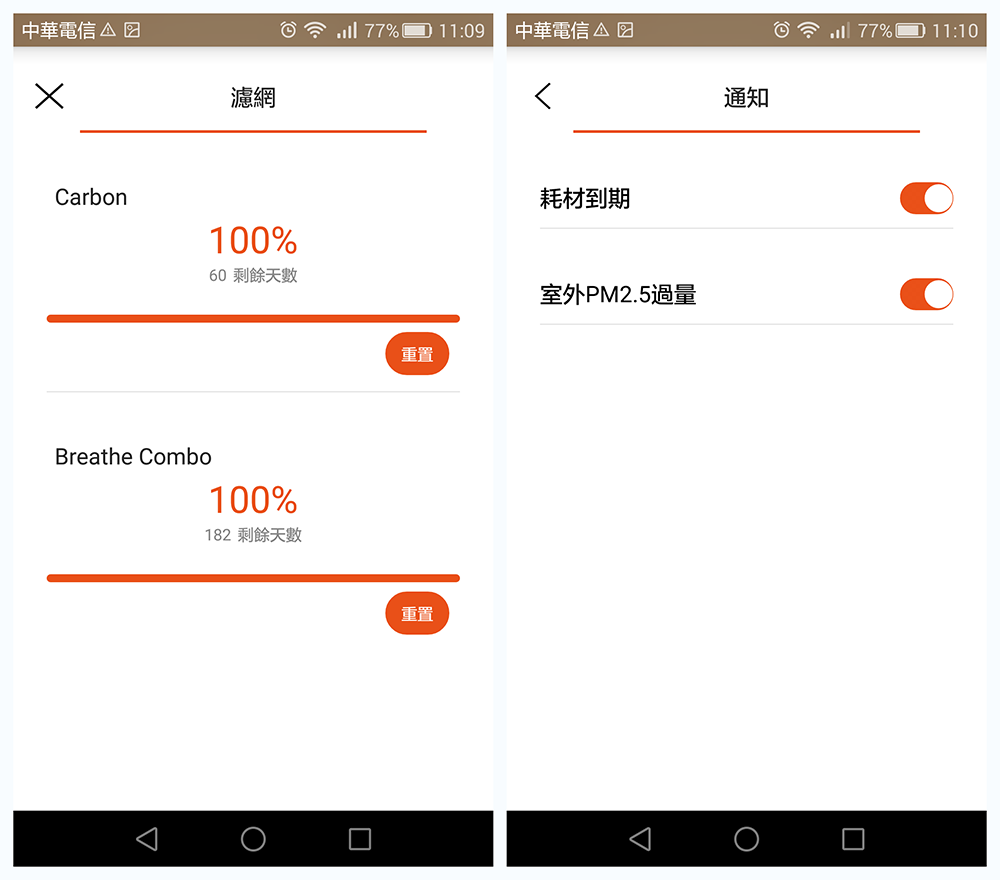Disable the 室外PM2.5過量 notification

[926, 294]
